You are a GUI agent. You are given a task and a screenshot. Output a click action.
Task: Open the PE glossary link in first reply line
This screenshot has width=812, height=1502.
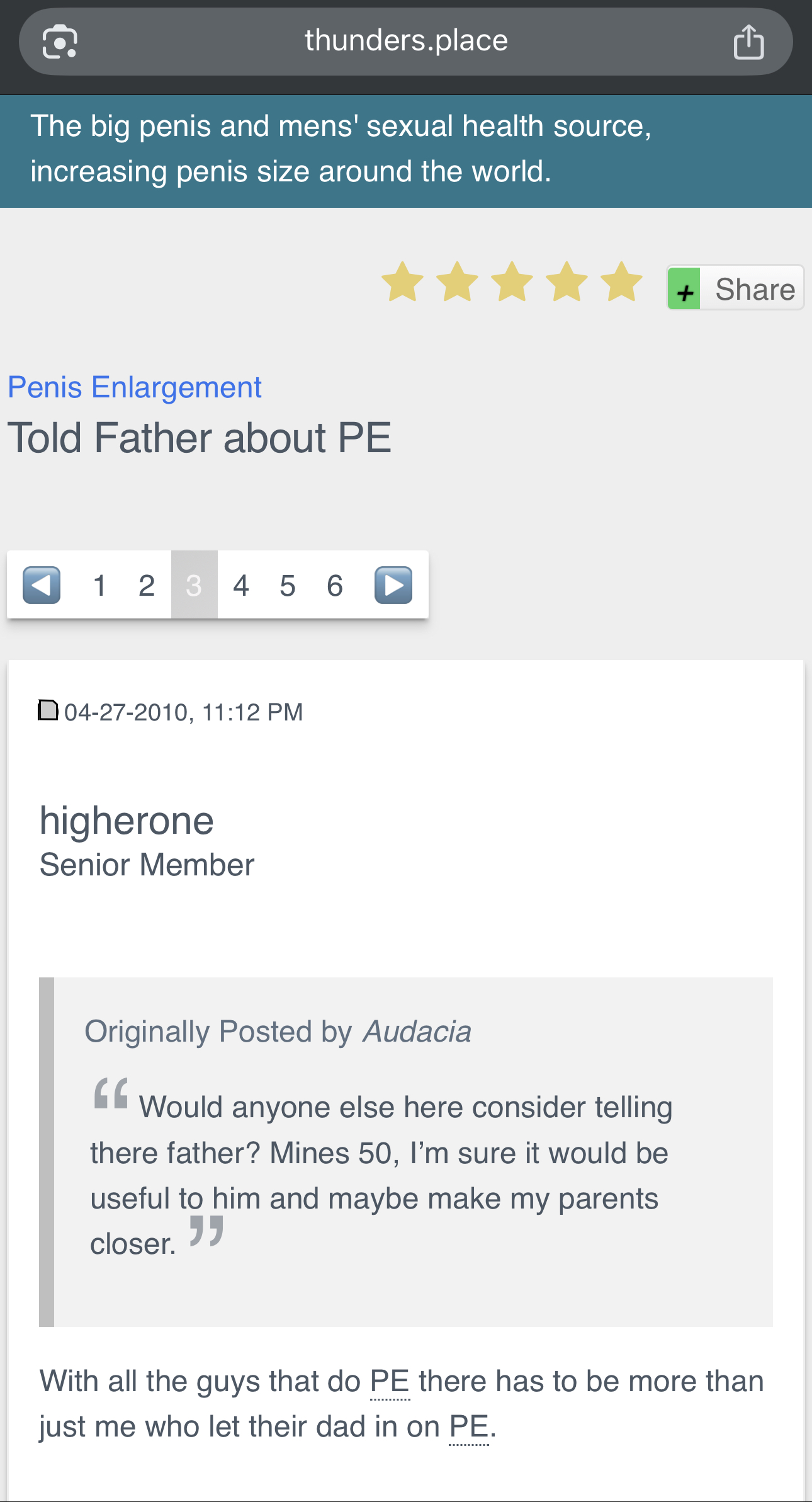390,1382
